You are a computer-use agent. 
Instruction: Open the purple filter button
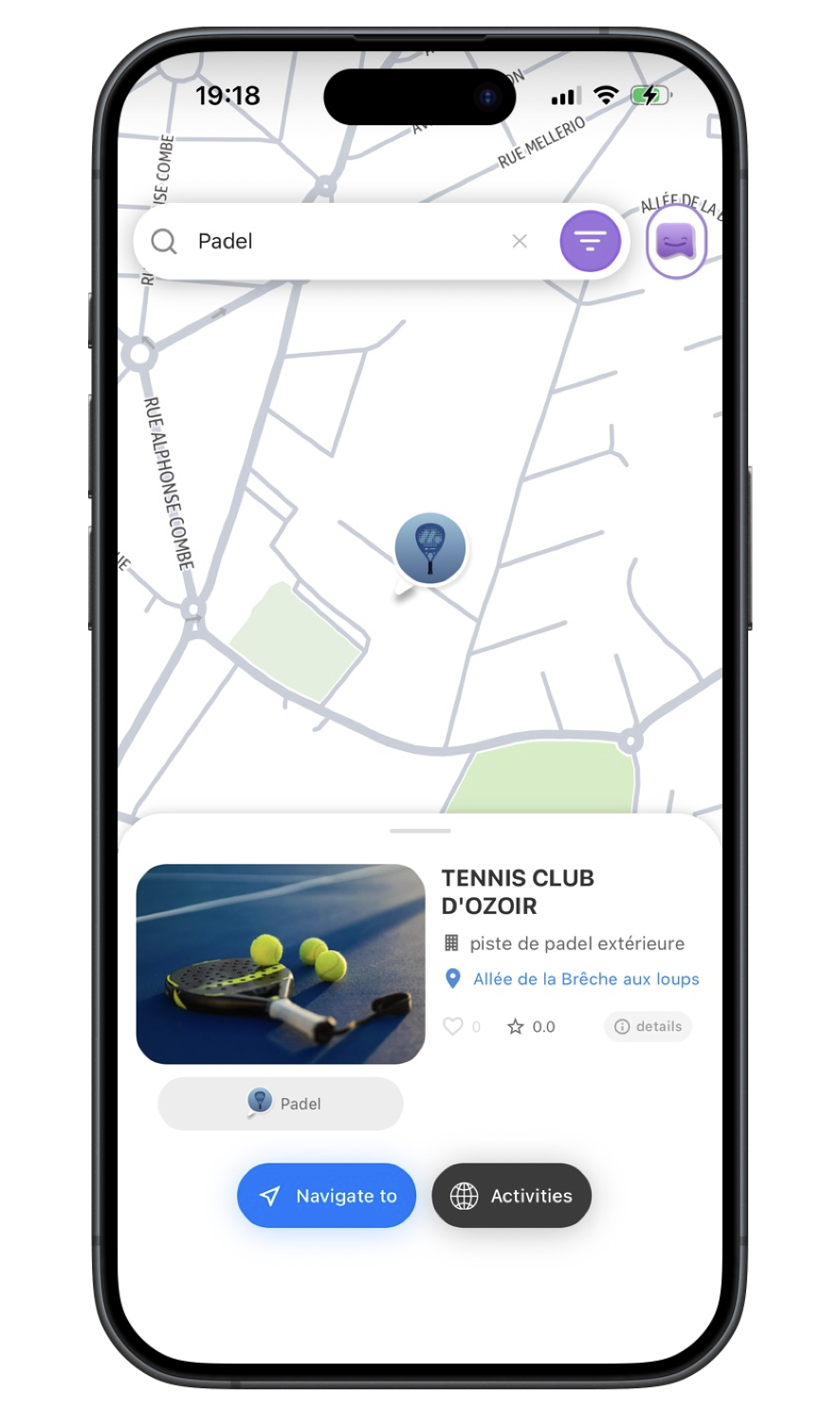pyautogui.click(x=590, y=242)
